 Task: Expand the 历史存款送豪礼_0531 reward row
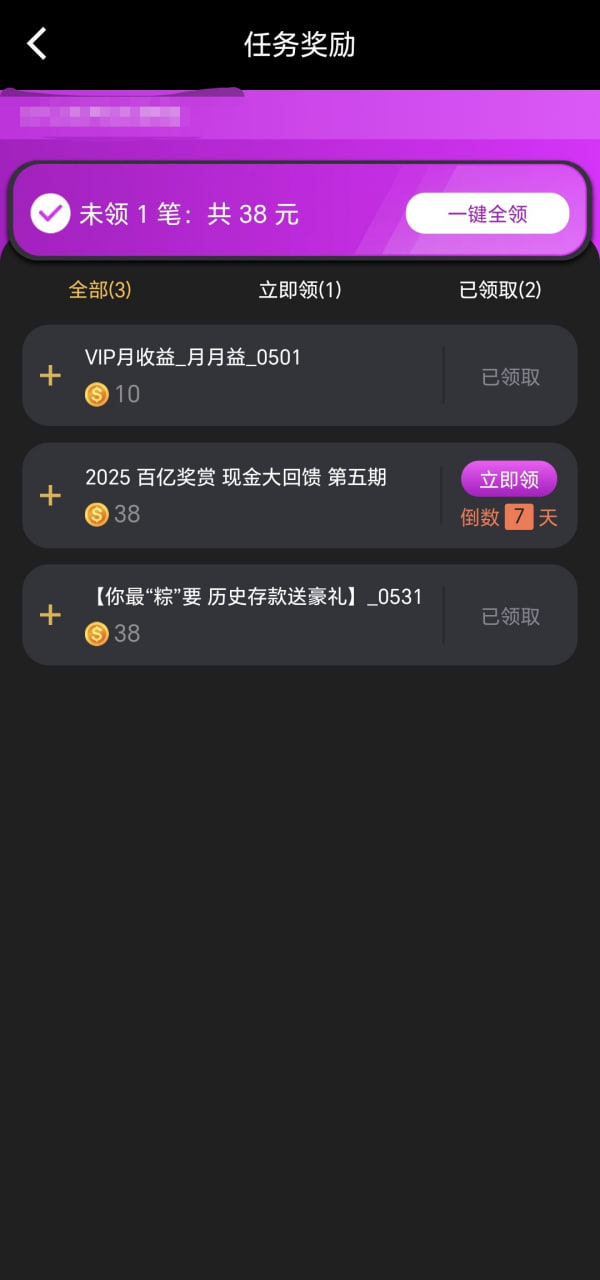pos(50,615)
